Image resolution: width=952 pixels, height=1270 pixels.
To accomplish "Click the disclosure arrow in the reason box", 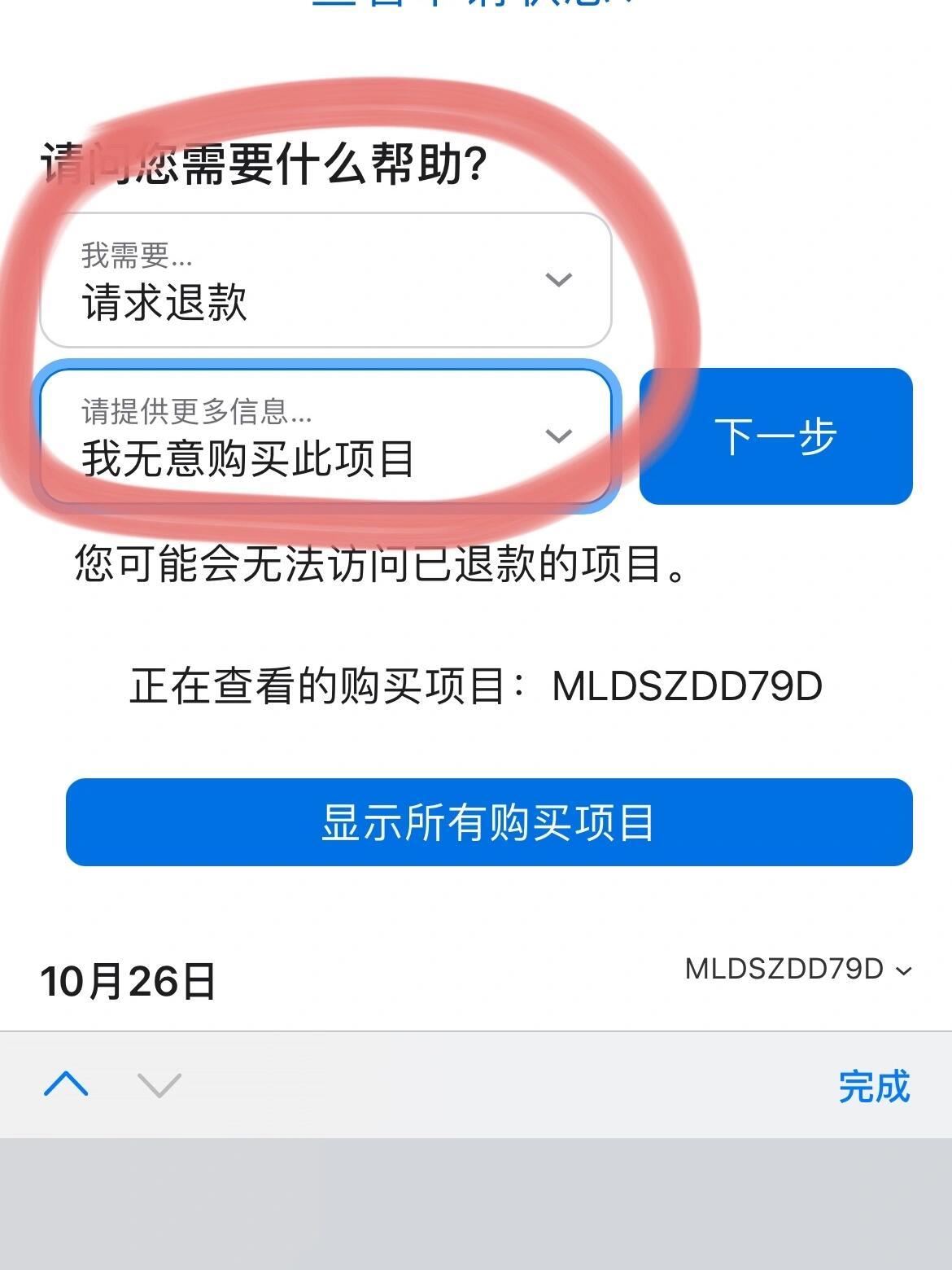I will click(x=558, y=436).
